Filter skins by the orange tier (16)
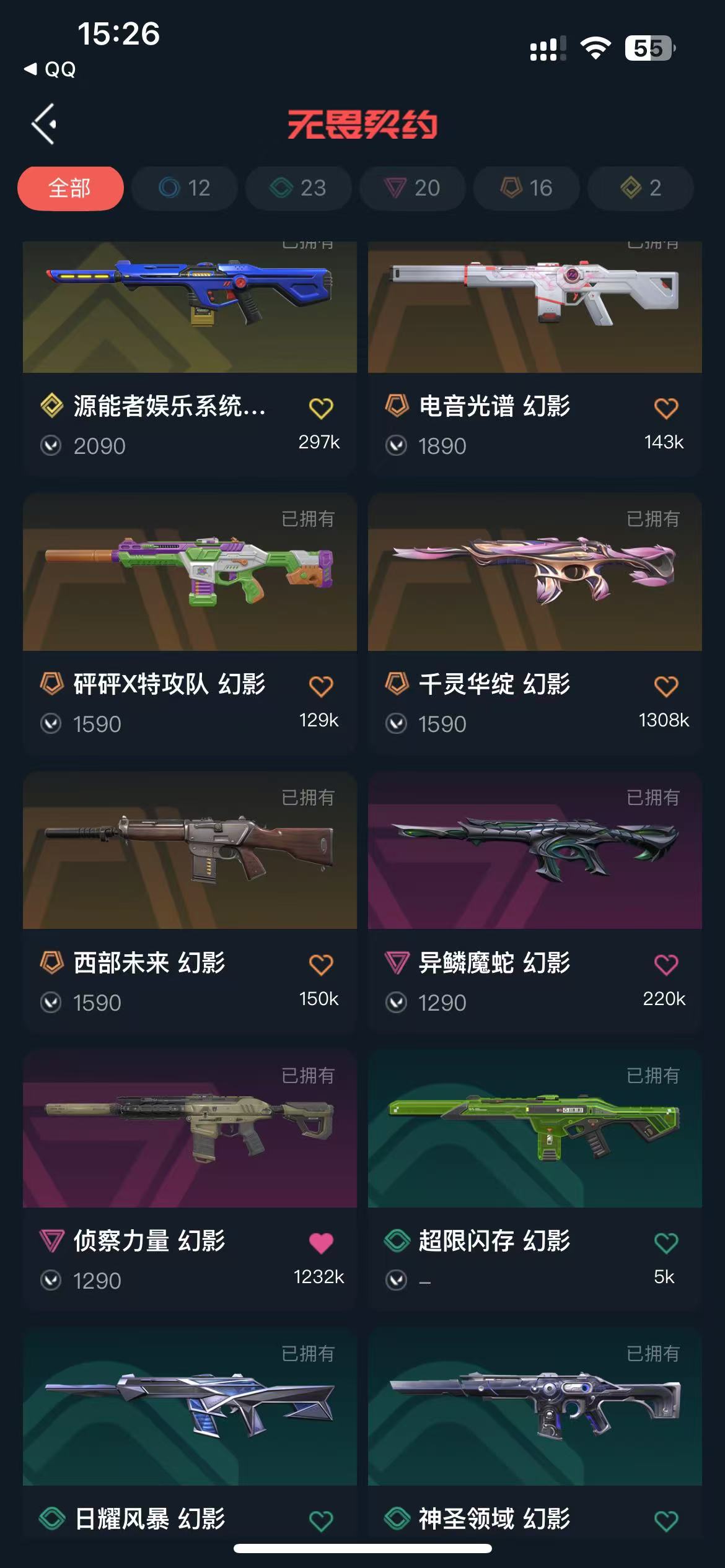The width and height of the screenshot is (725, 1568). pos(526,188)
